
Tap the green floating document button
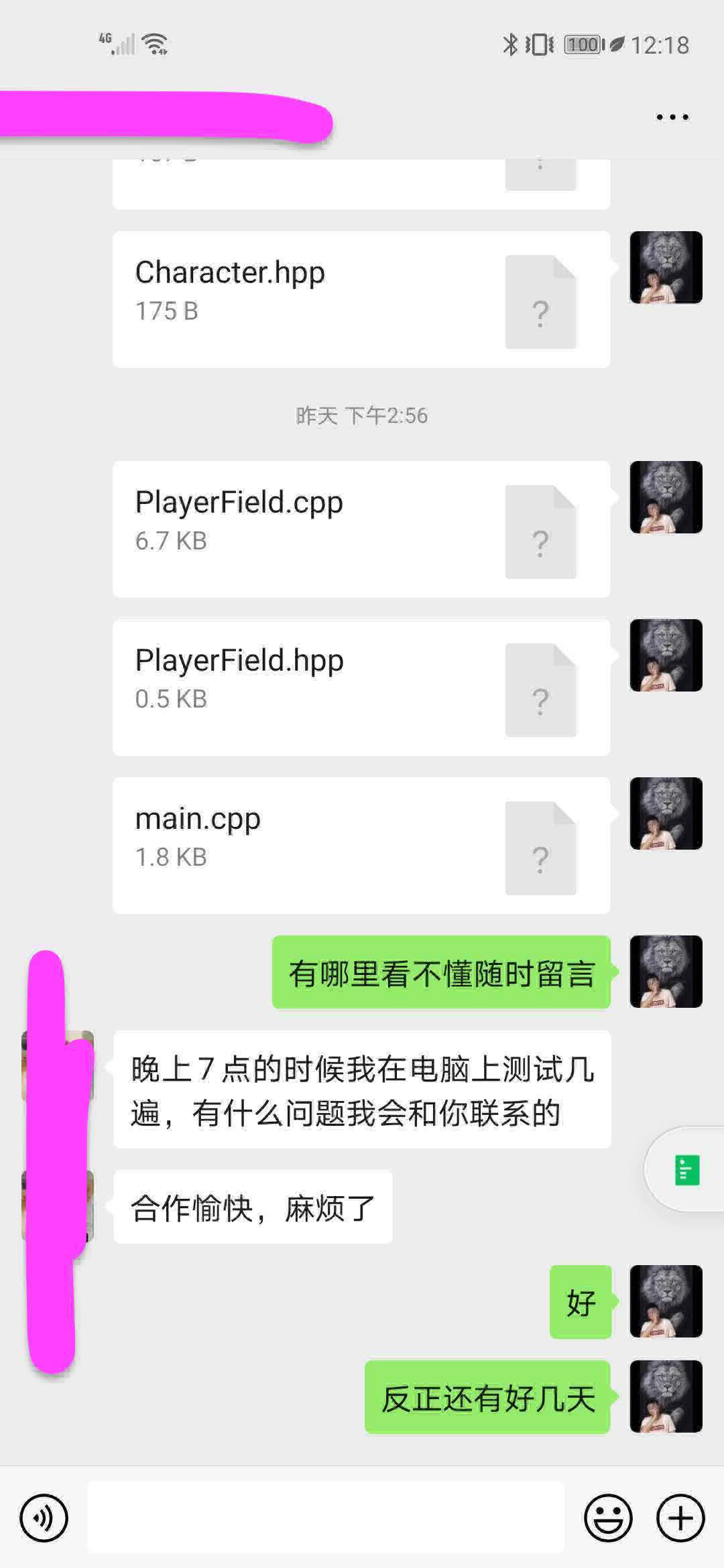coord(686,1170)
